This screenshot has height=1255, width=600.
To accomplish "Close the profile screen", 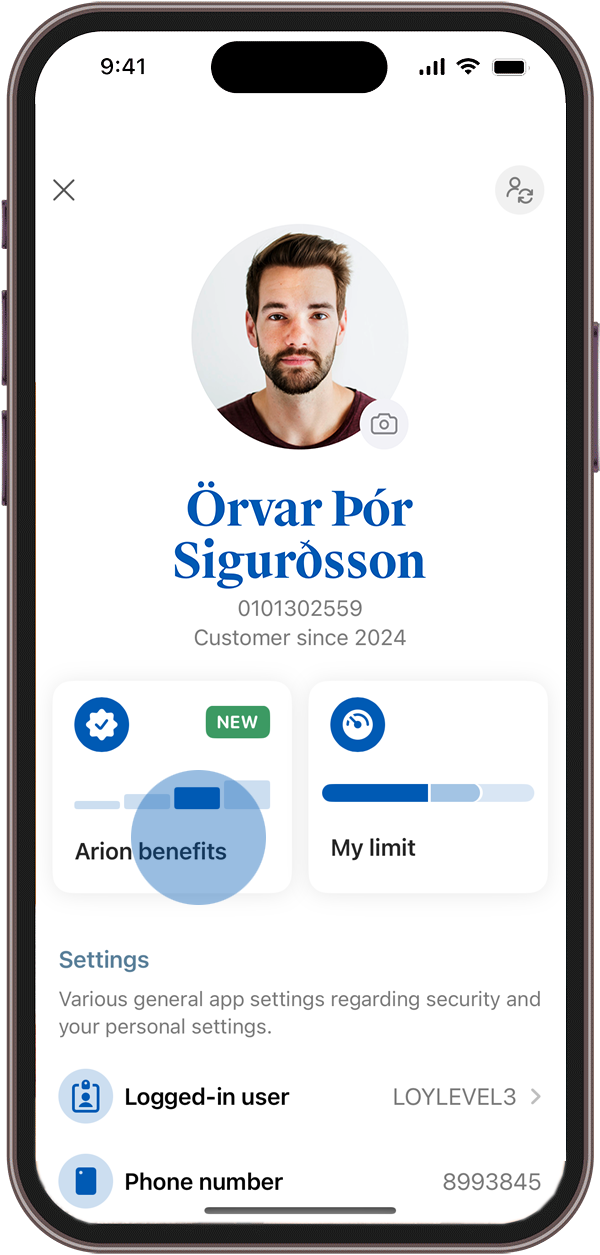I will click(64, 190).
